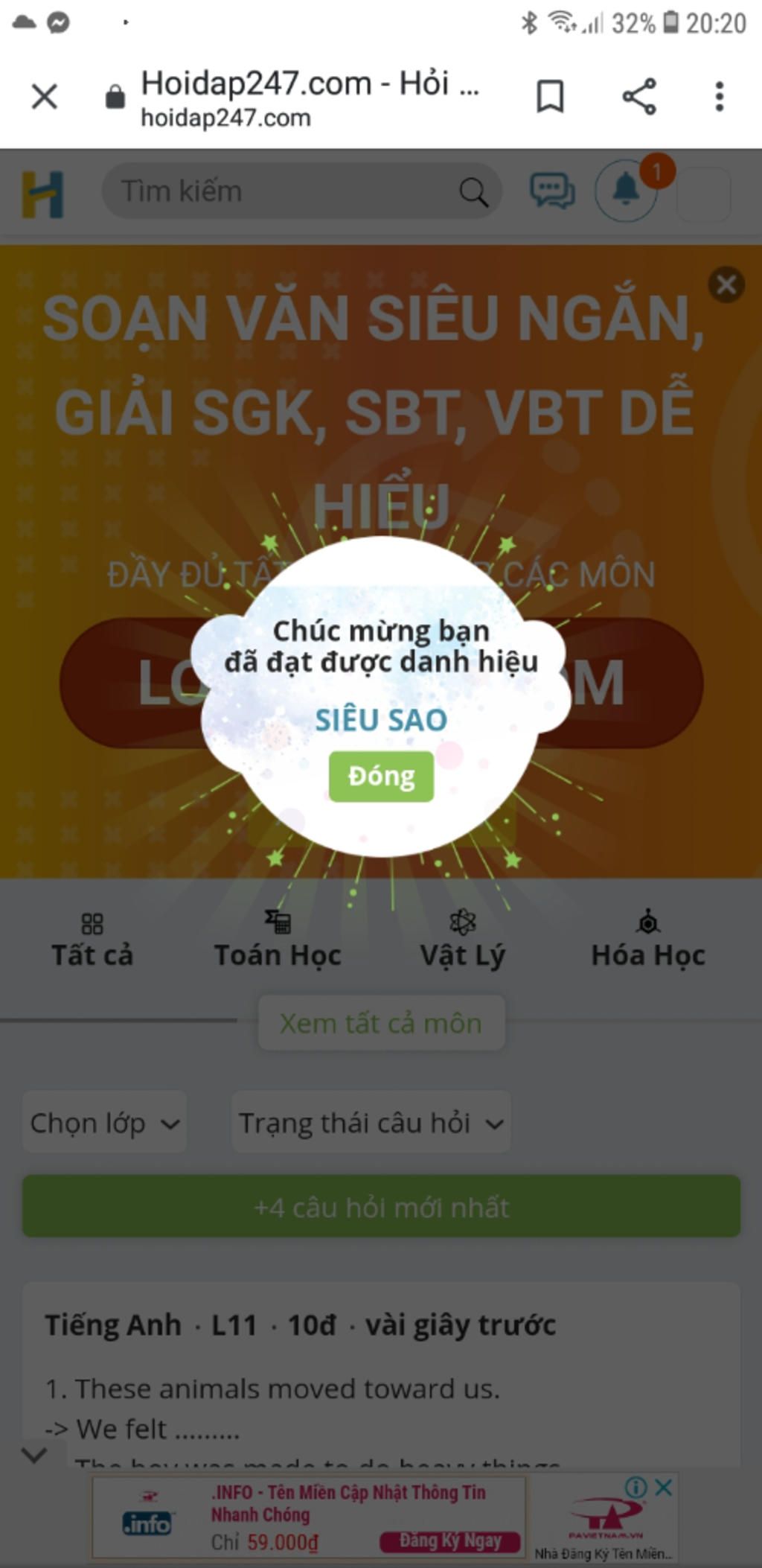Tap Đóng to close the congratulation popup

[x=381, y=777]
